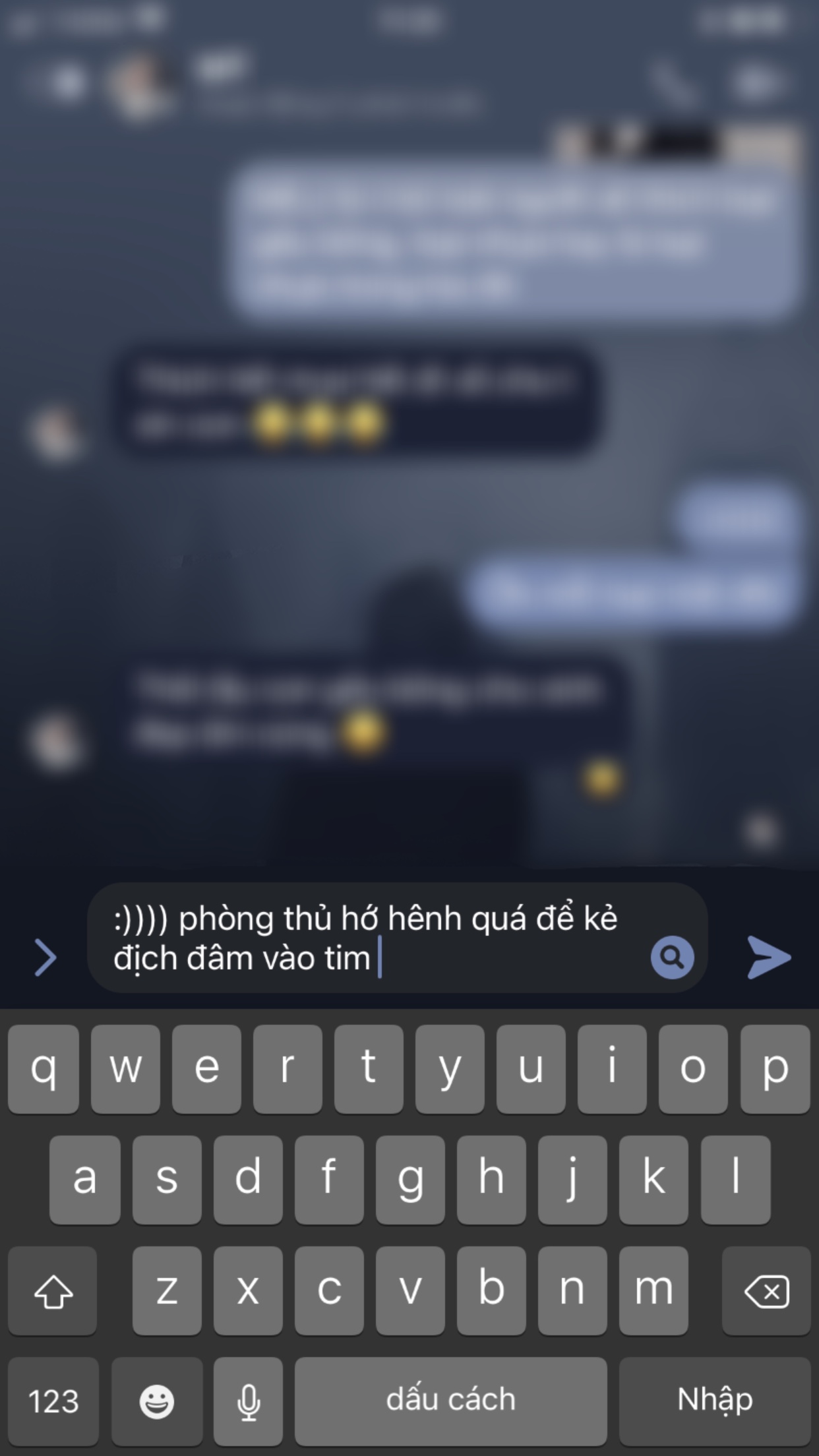Switch to the 123 number keyboard
This screenshot has width=819, height=1456.
coord(53,1400)
